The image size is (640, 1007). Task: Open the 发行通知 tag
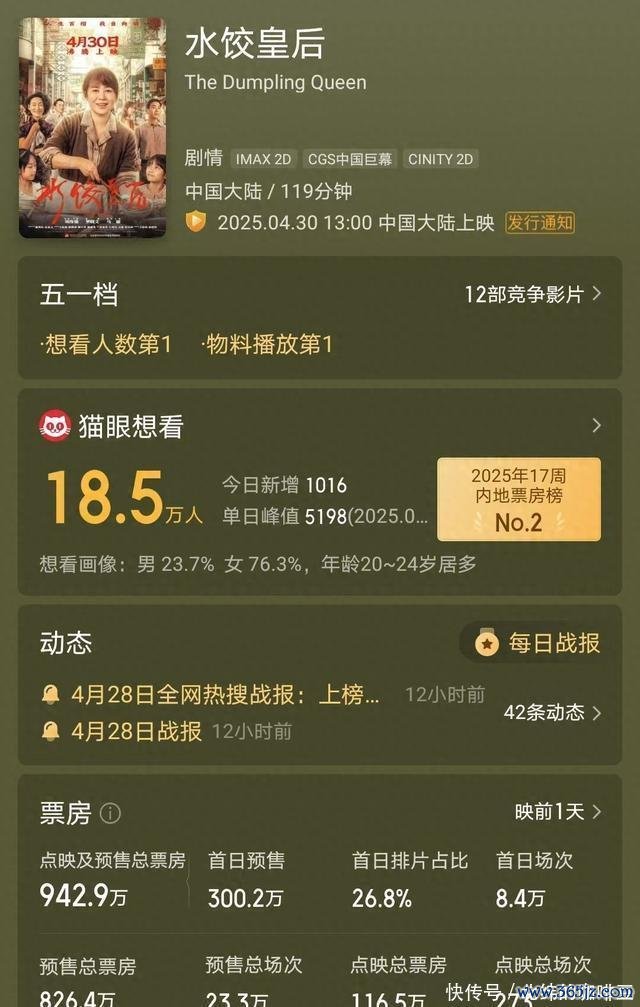click(x=540, y=222)
